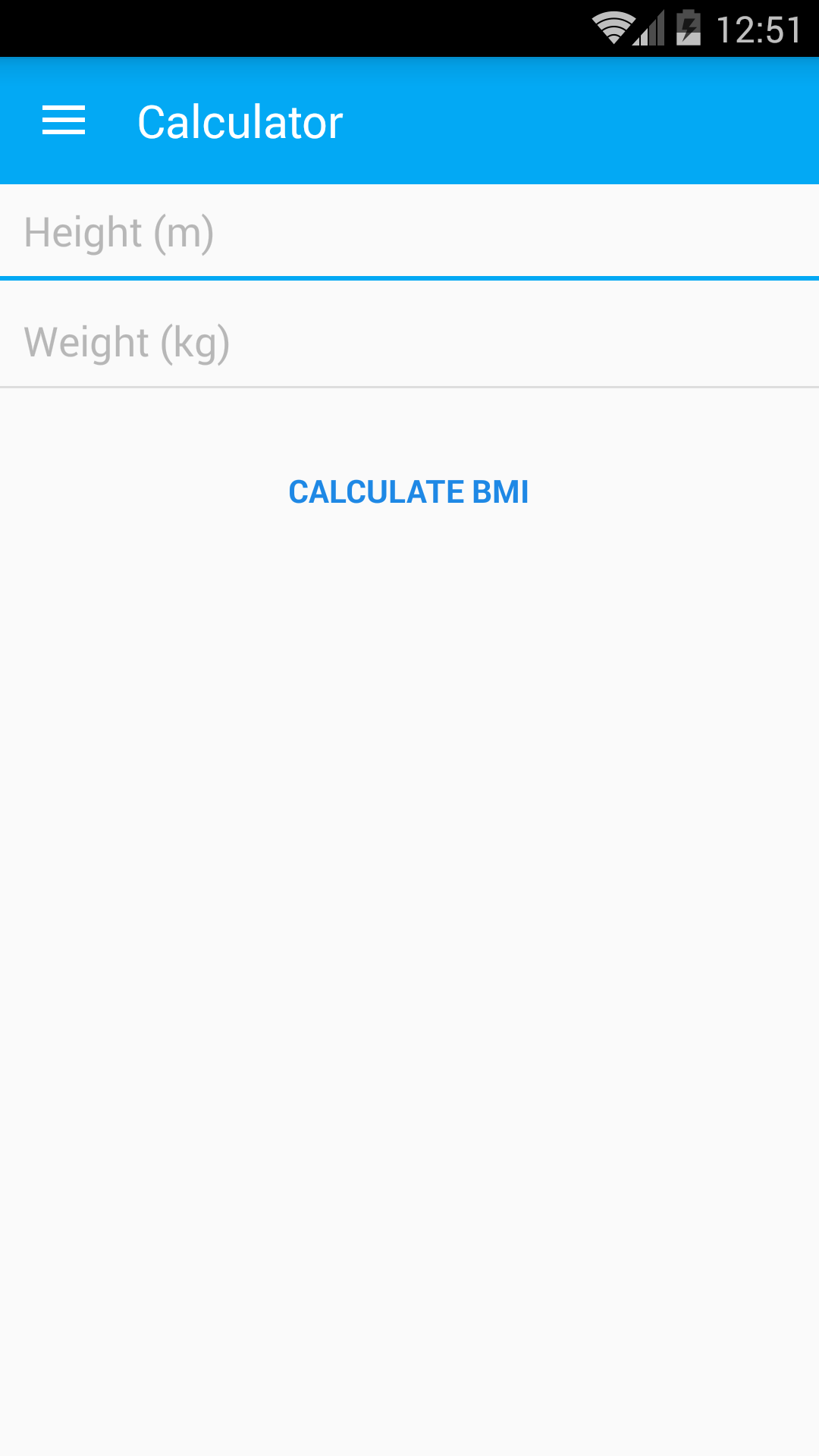The height and width of the screenshot is (1456, 819).
Task: Click the highlighted Height field divider line
Action: pyautogui.click(x=409, y=278)
